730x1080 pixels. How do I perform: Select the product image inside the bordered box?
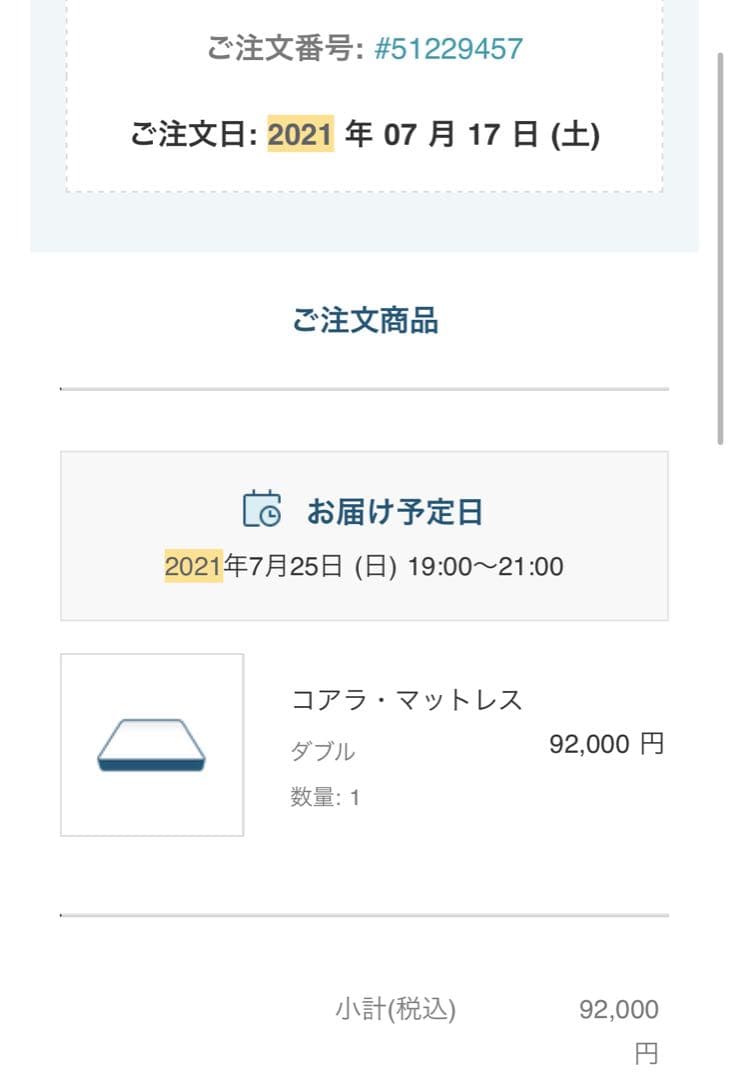tap(151, 743)
